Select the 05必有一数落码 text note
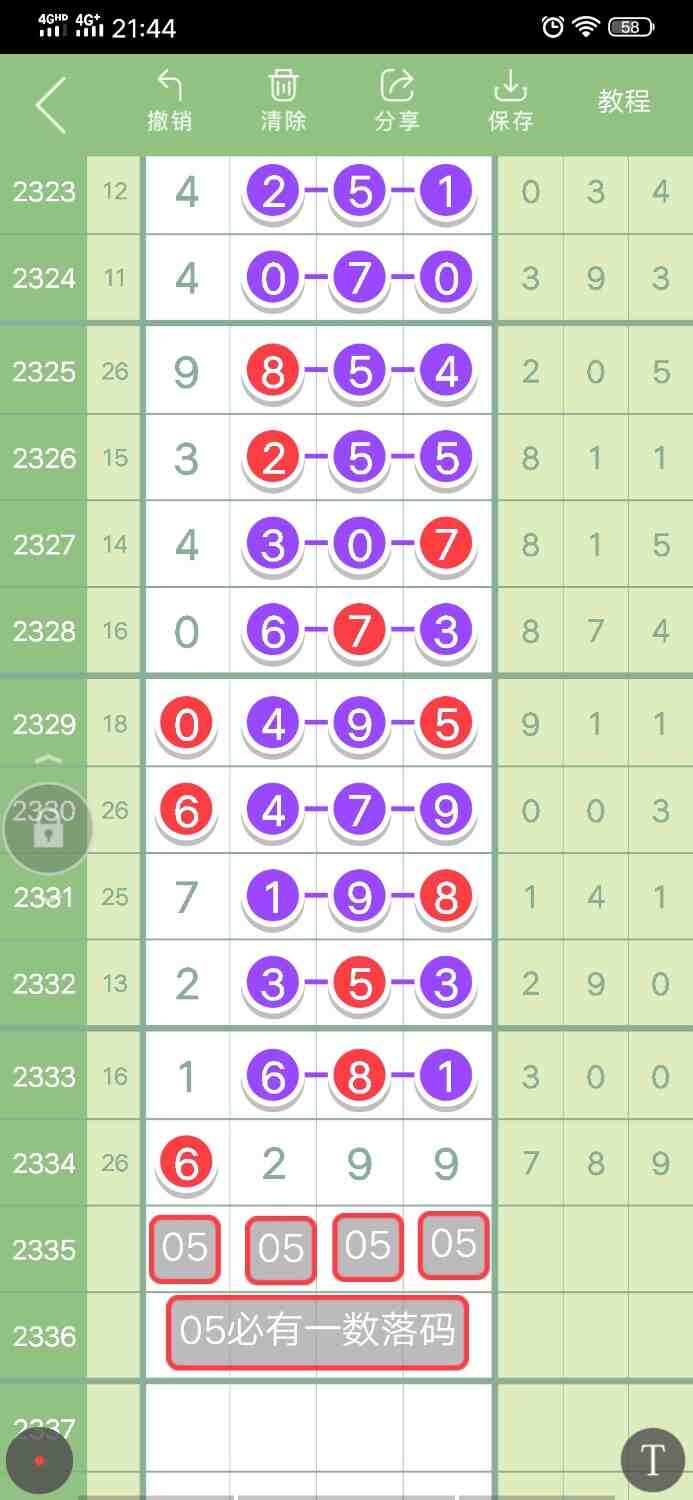 coord(317,1332)
